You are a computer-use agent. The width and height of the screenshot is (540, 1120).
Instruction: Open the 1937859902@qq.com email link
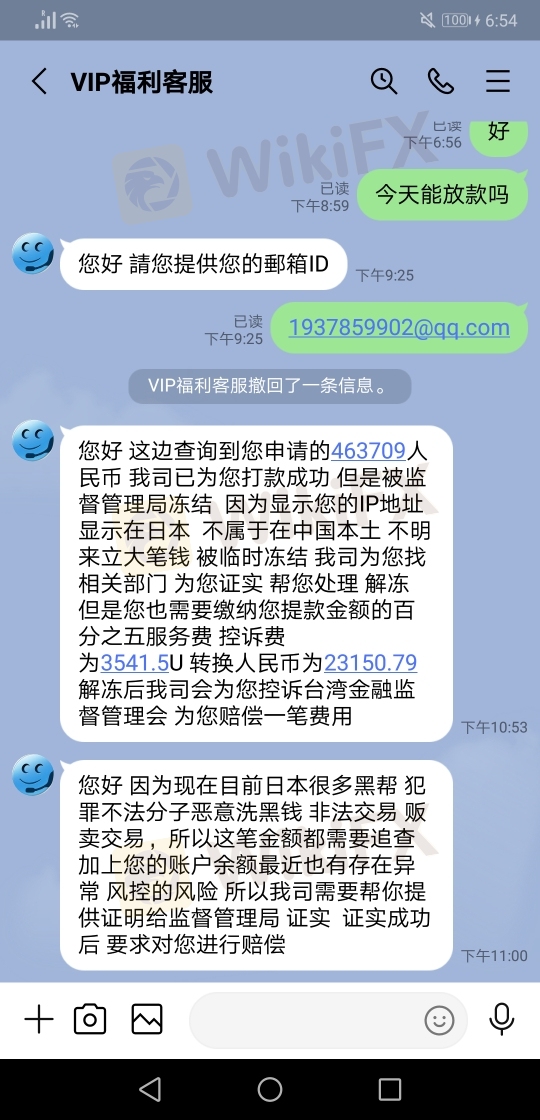[399, 328]
